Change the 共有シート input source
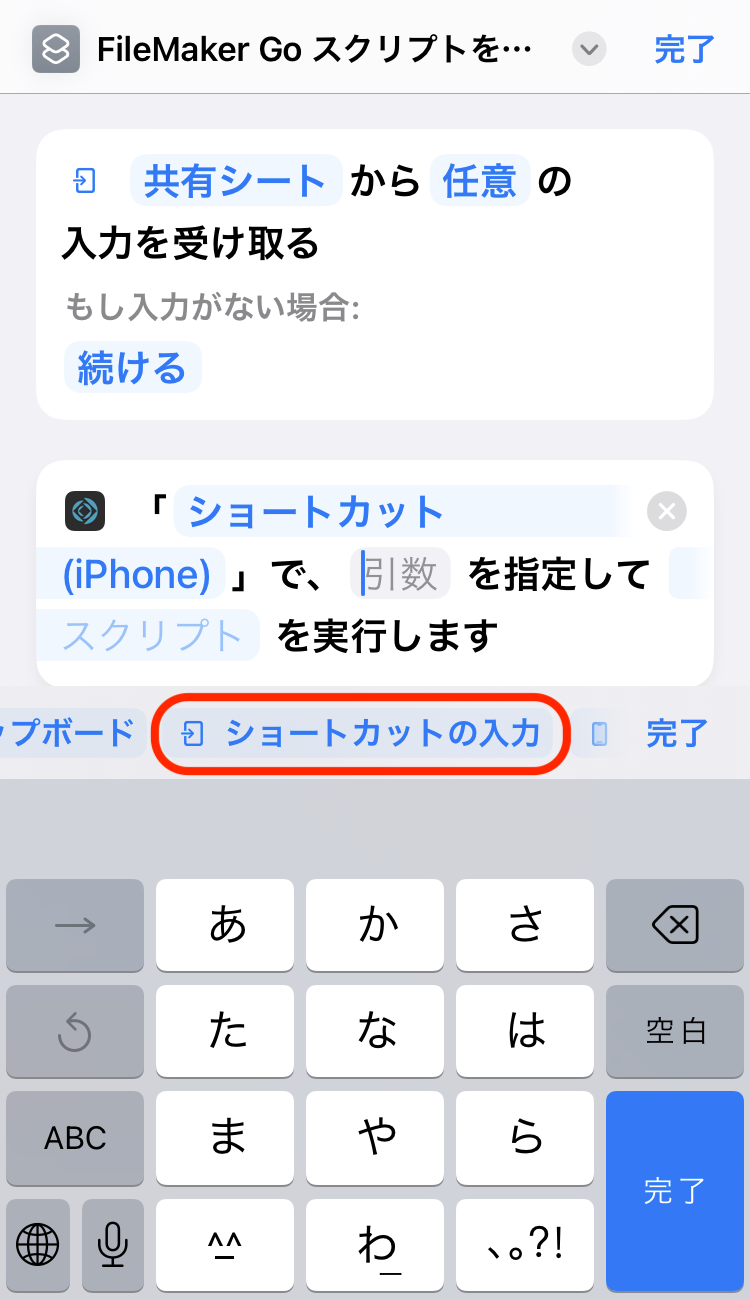The height and width of the screenshot is (1299, 750). [x=236, y=182]
